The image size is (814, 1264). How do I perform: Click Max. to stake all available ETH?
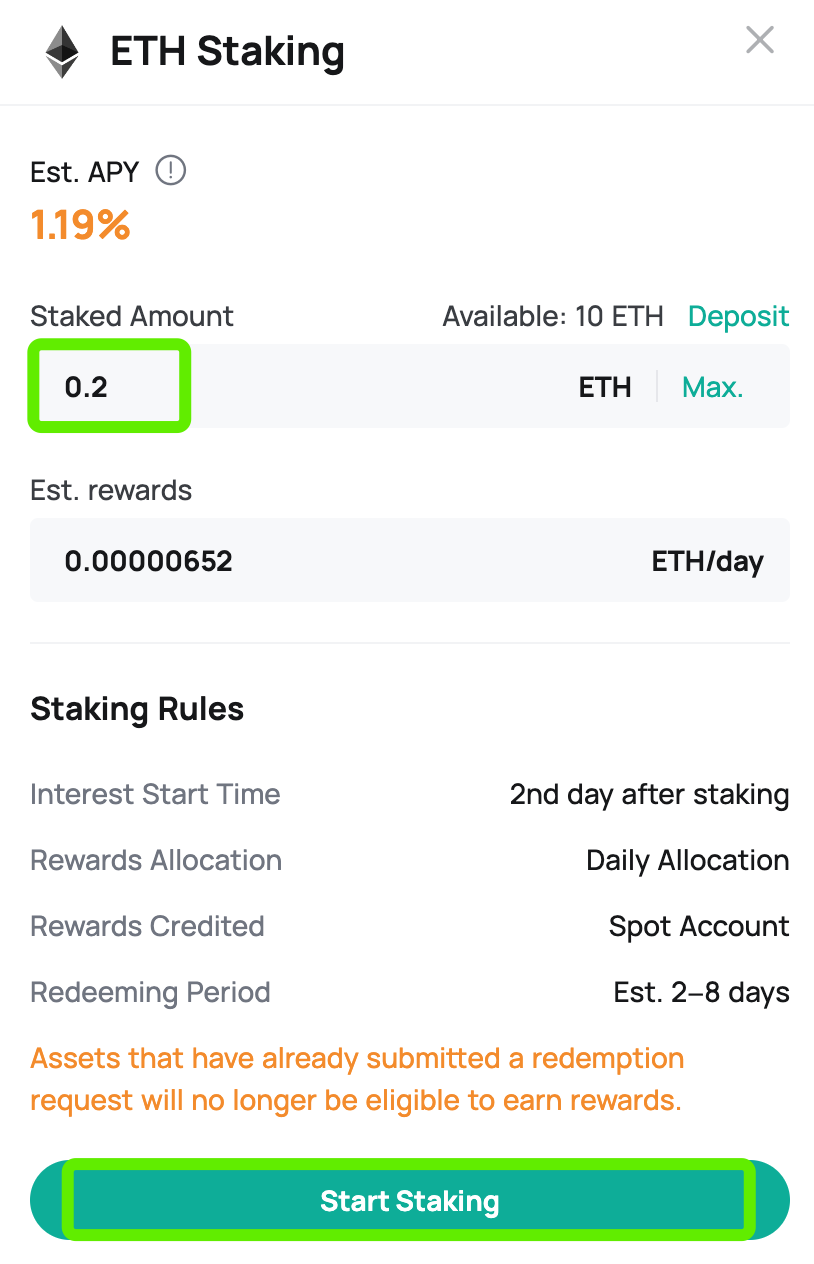(x=712, y=387)
